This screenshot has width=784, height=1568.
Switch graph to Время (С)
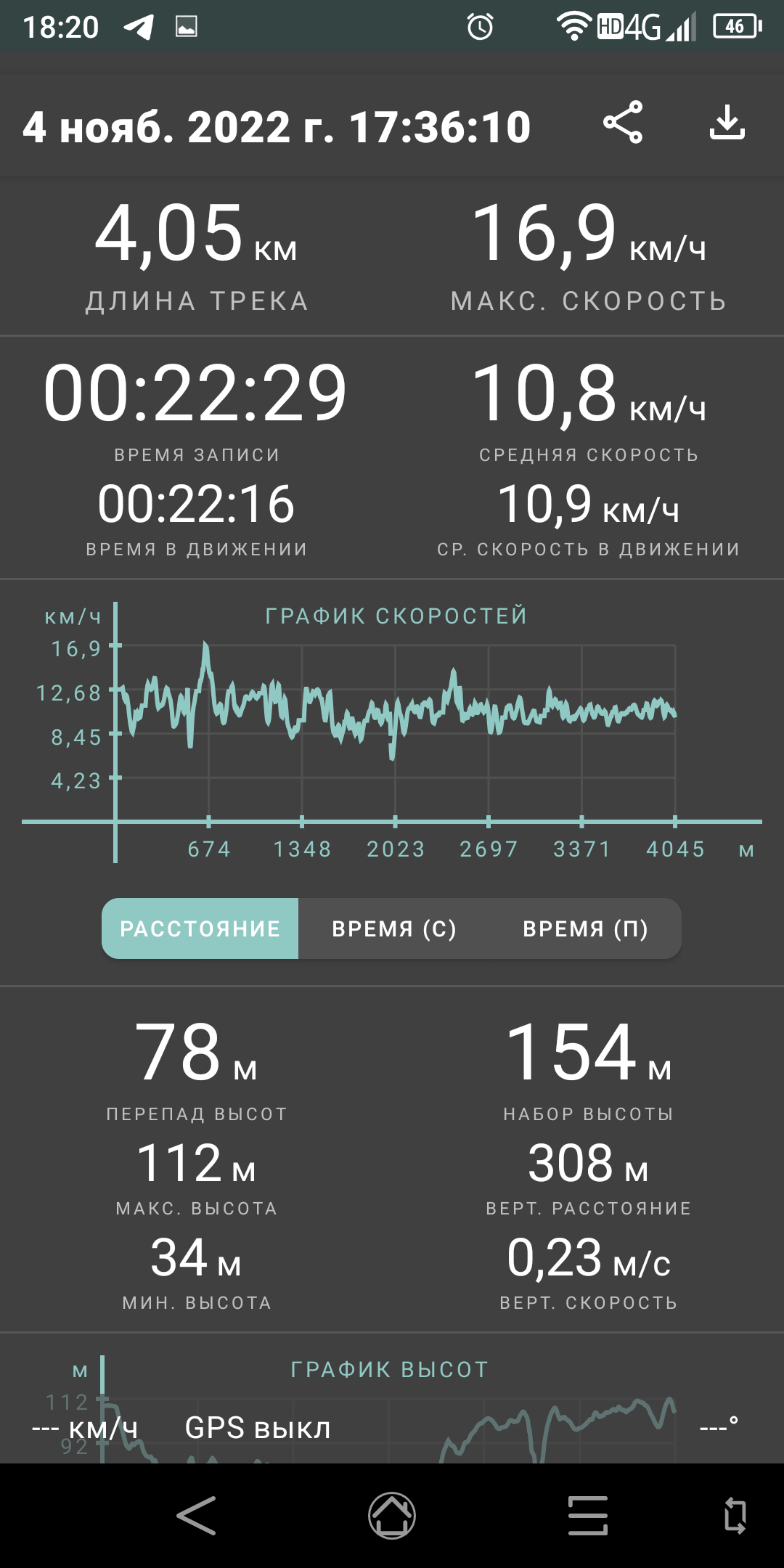[x=394, y=928]
